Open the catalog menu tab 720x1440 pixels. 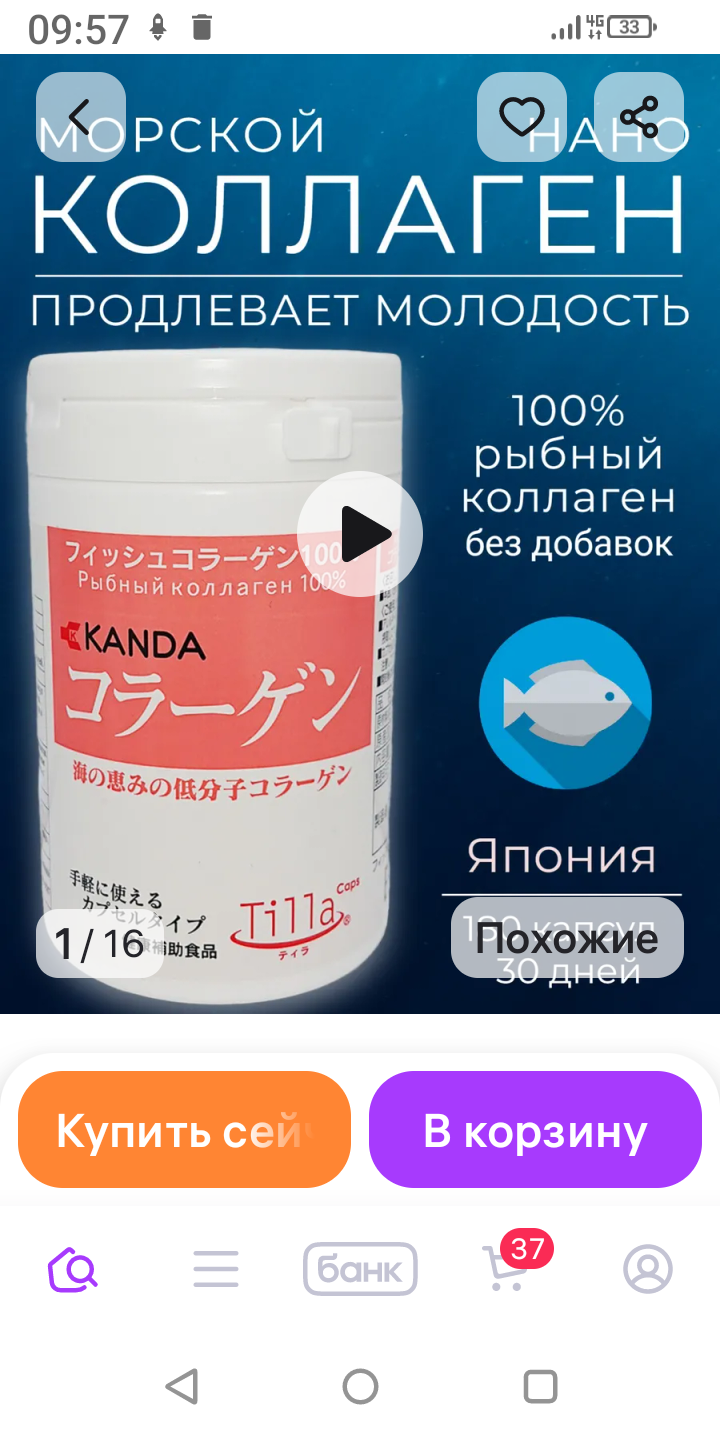pos(216,1270)
